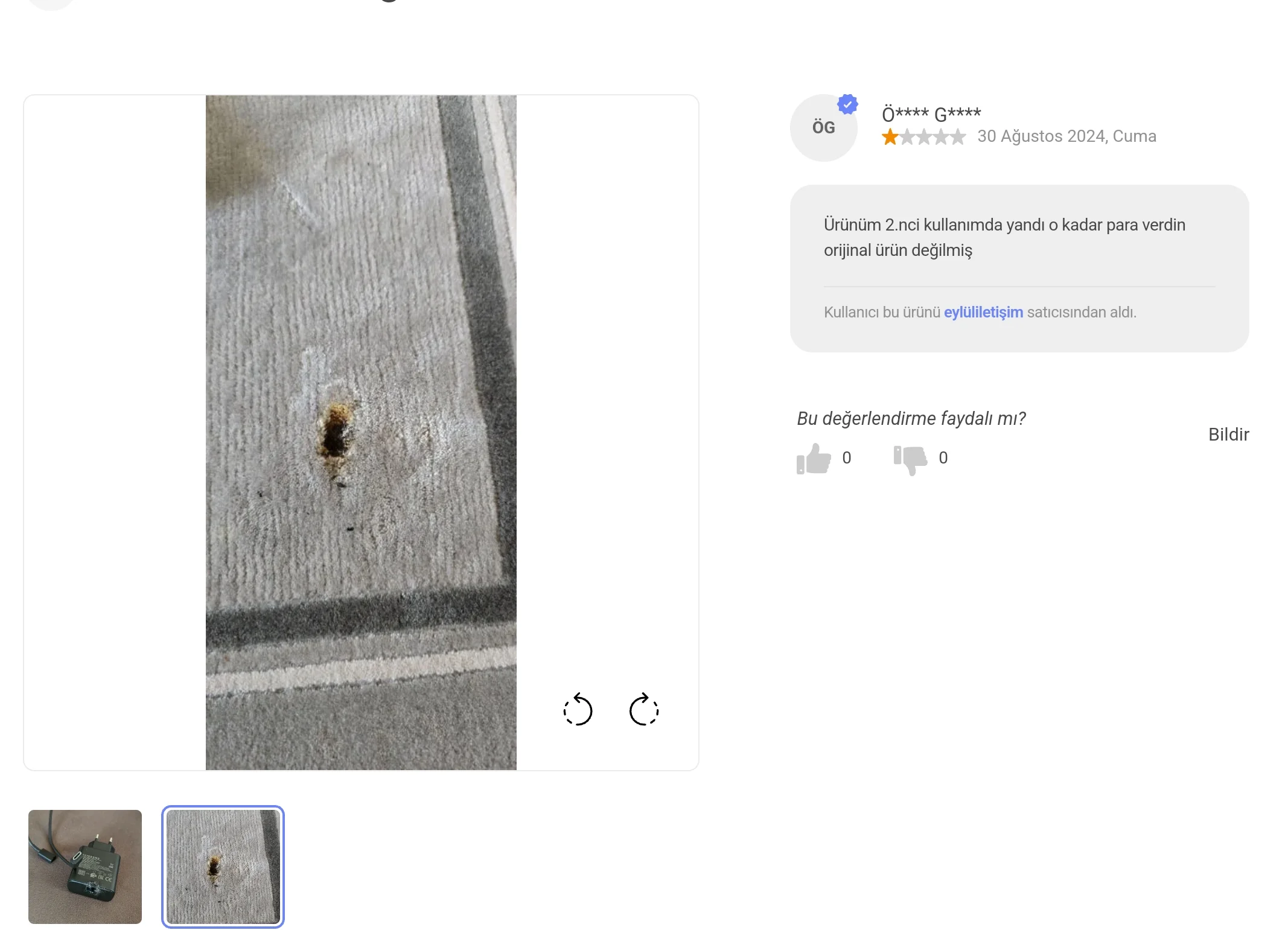Mark this review as not helpful

910,460
